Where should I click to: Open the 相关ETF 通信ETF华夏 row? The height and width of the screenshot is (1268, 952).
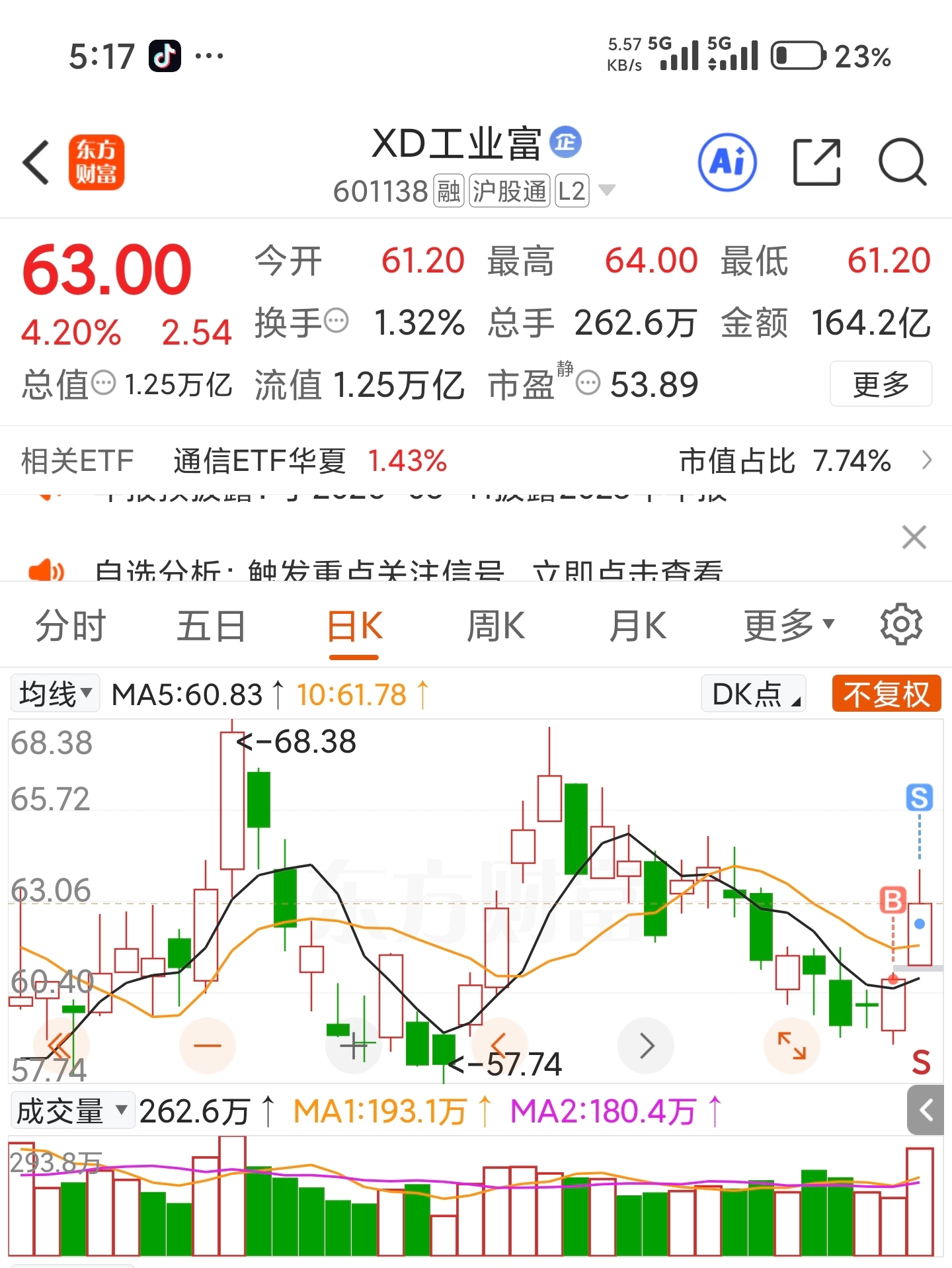(476, 460)
